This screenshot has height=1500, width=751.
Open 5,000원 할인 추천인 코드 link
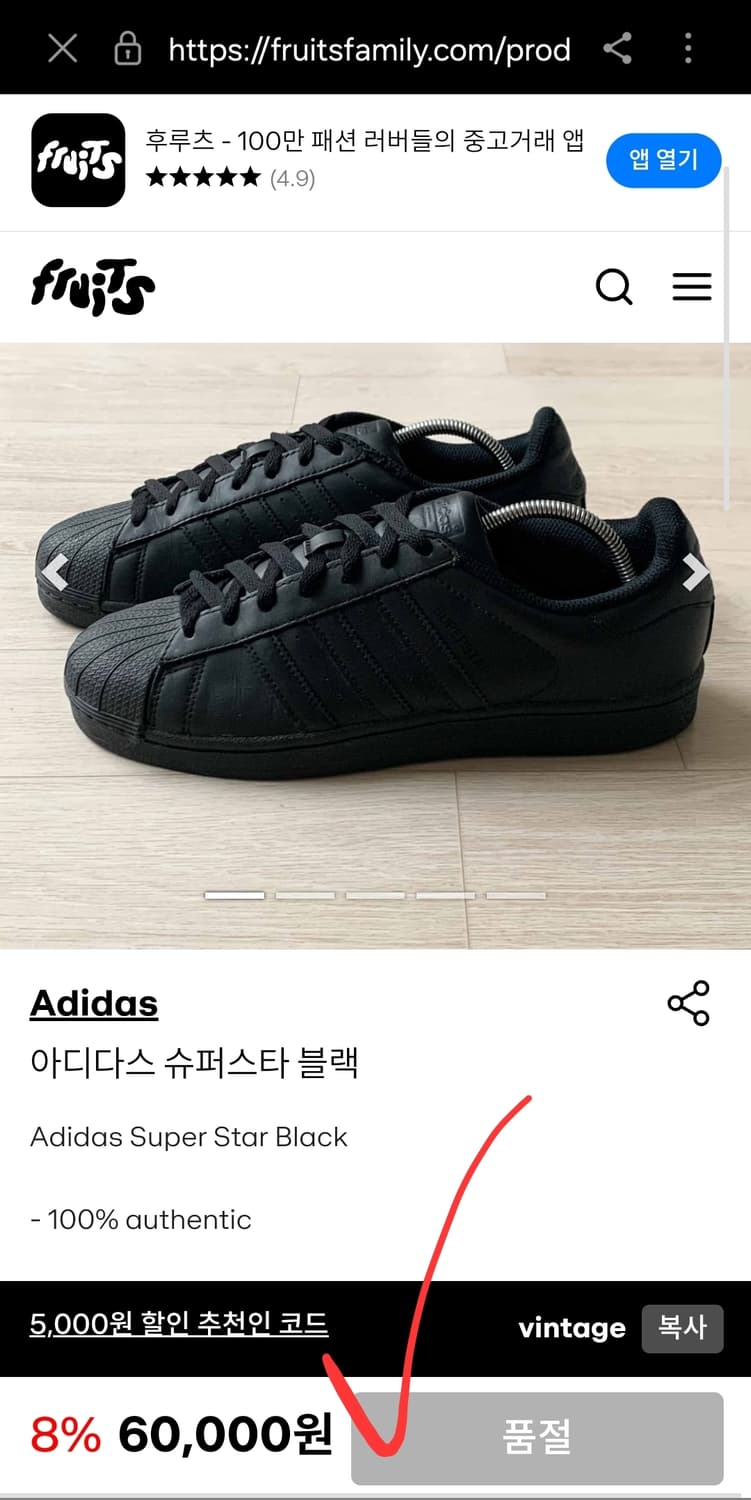[179, 1324]
